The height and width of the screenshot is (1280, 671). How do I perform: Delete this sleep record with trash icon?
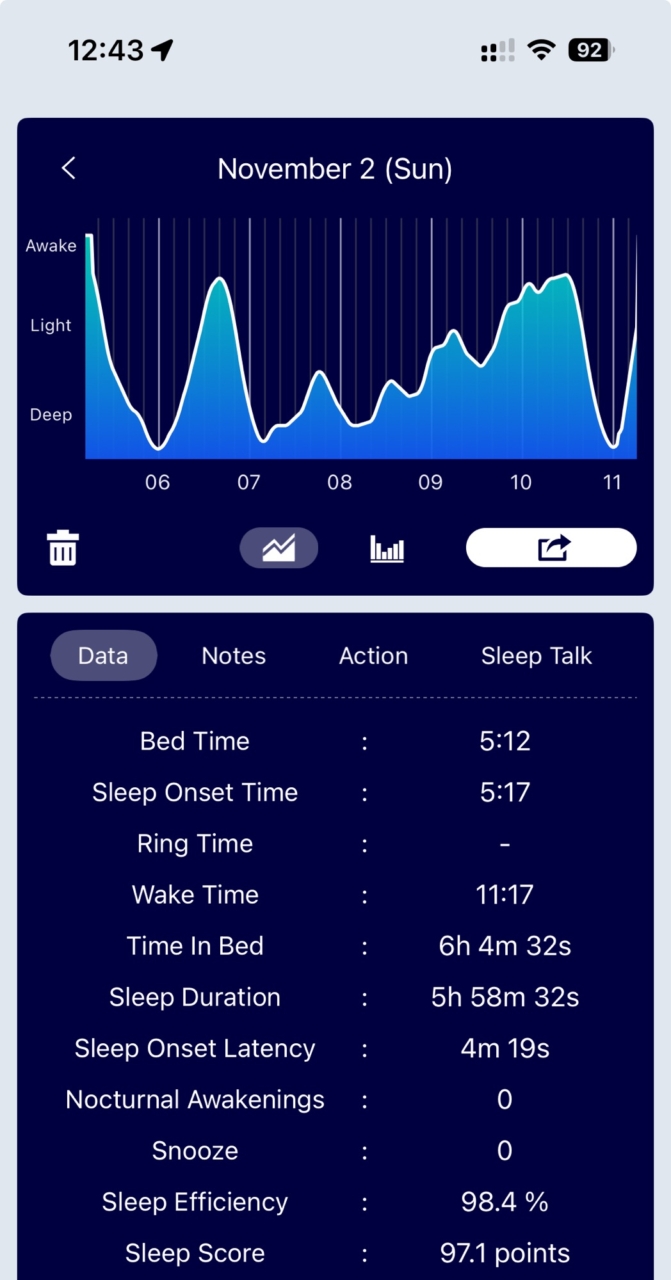[x=63, y=548]
